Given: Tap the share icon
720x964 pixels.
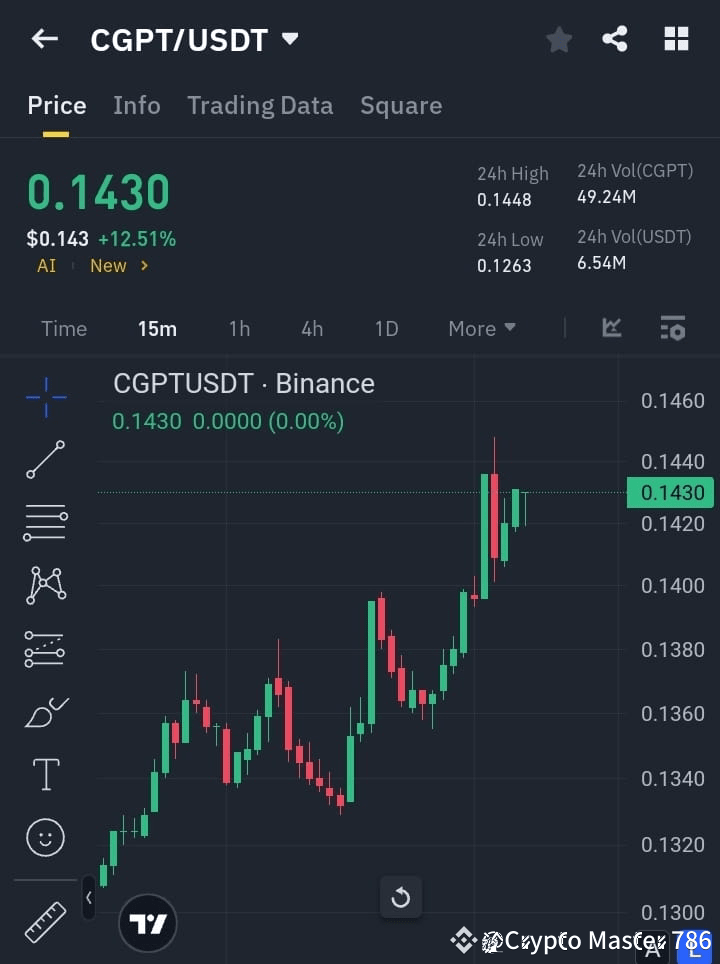Looking at the screenshot, I should pyautogui.click(x=614, y=39).
